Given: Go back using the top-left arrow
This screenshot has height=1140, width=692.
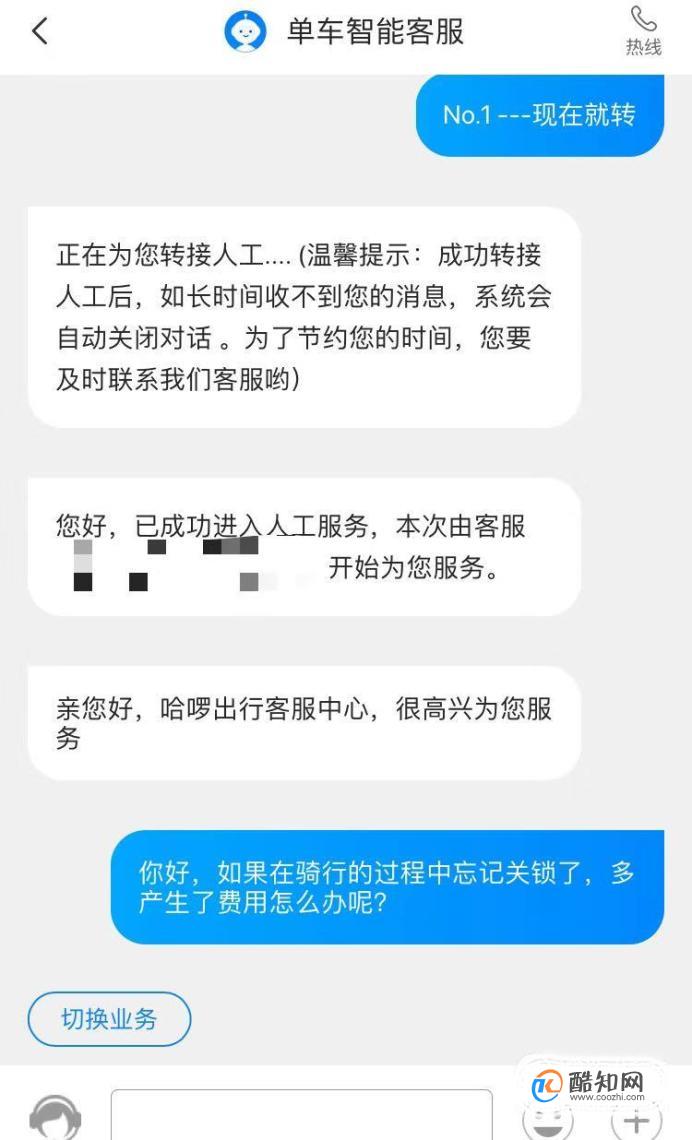Looking at the screenshot, I should (x=39, y=32).
